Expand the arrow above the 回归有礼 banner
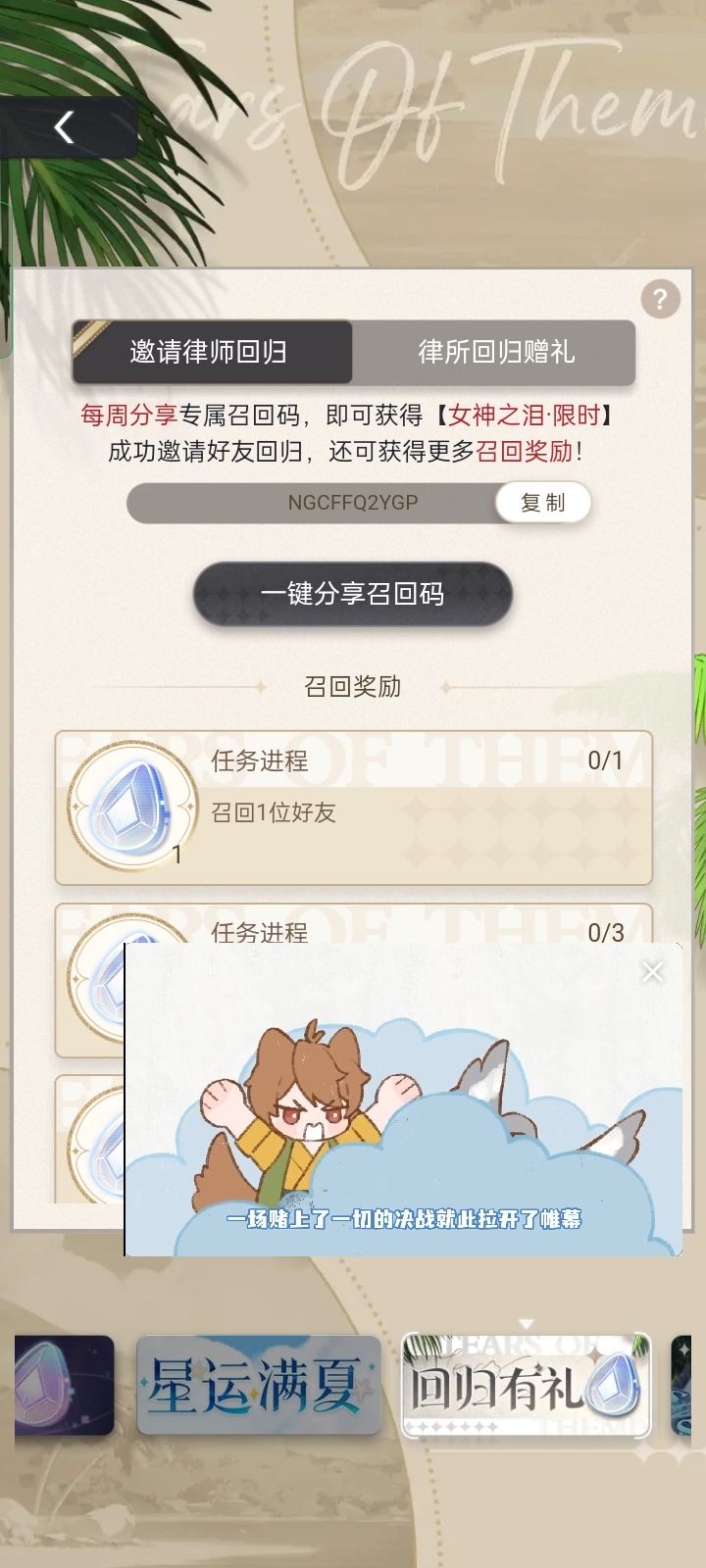706x1568 pixels. point(527,1323)
